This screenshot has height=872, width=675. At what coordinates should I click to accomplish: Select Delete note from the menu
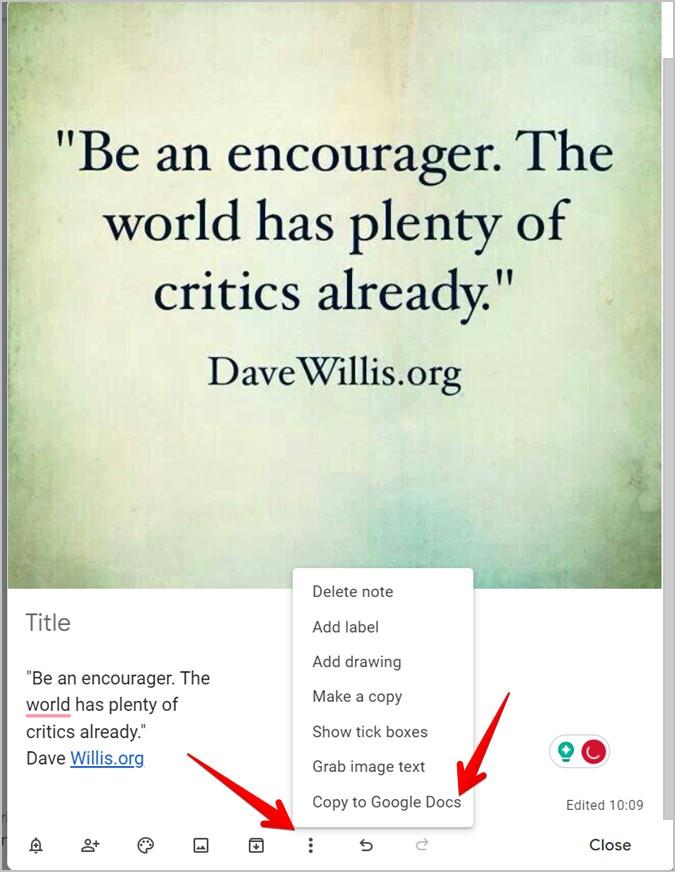352,591
